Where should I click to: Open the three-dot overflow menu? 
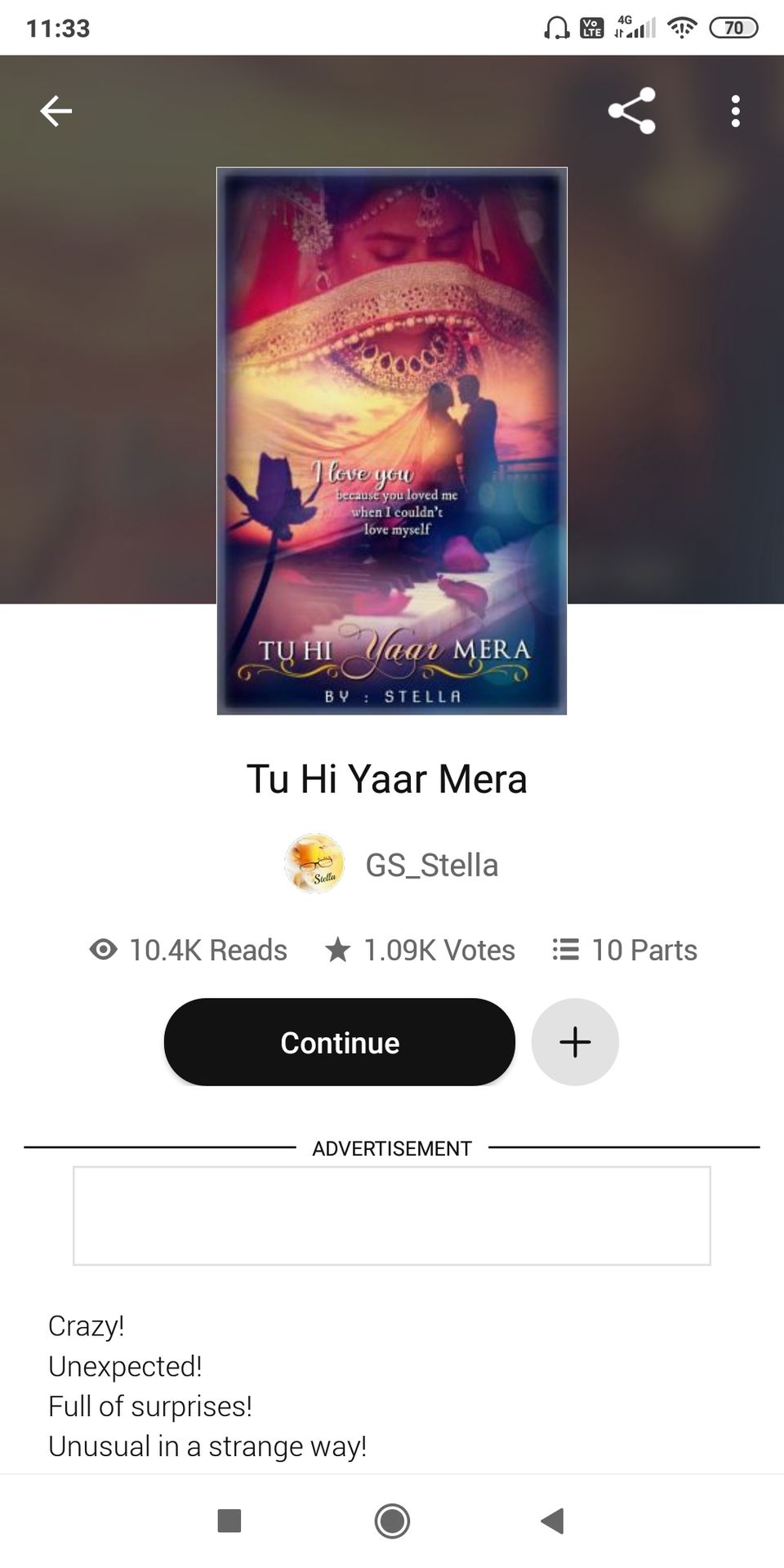pyautogui.click(x=736, y=111)
